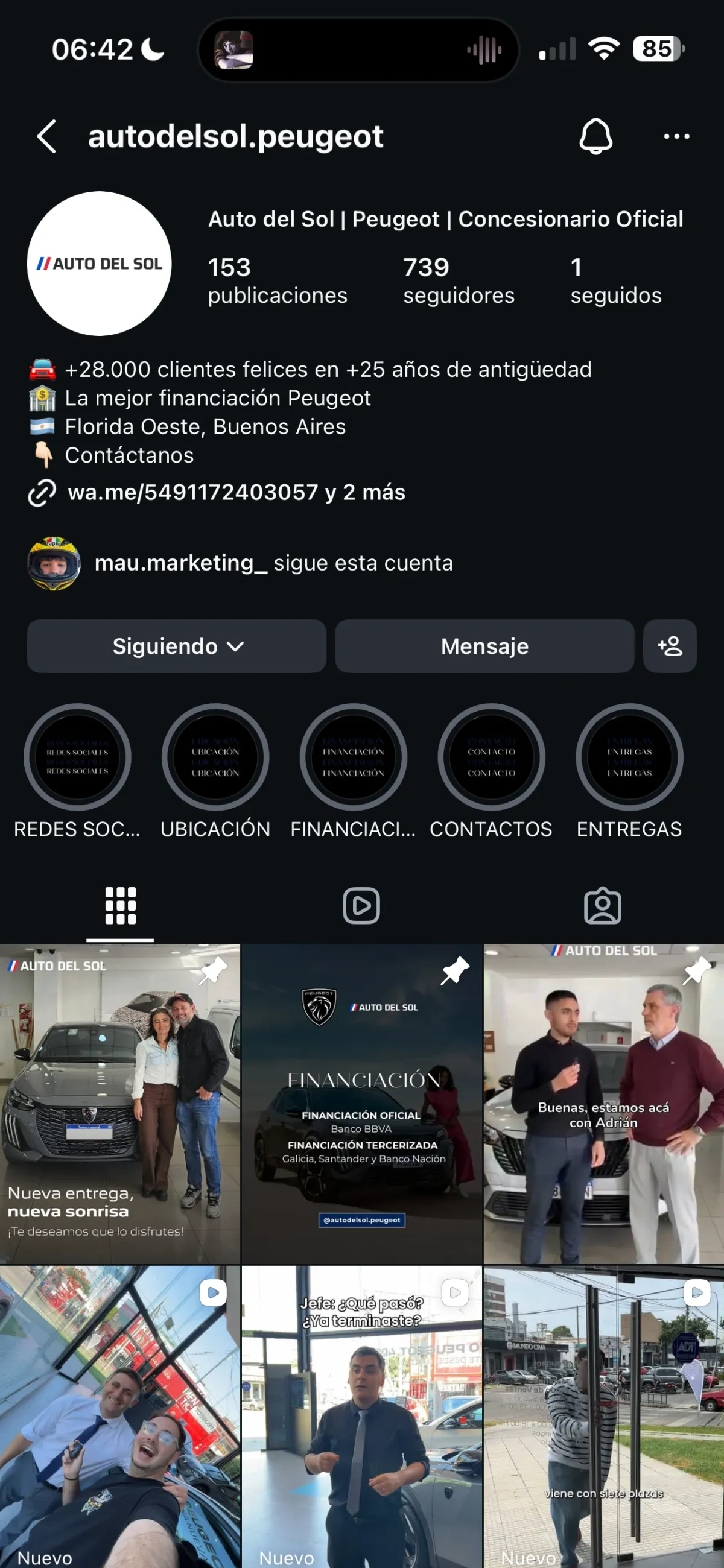
Task: Switch to the tagged photos tab
Action: click(x=602, y=906)
